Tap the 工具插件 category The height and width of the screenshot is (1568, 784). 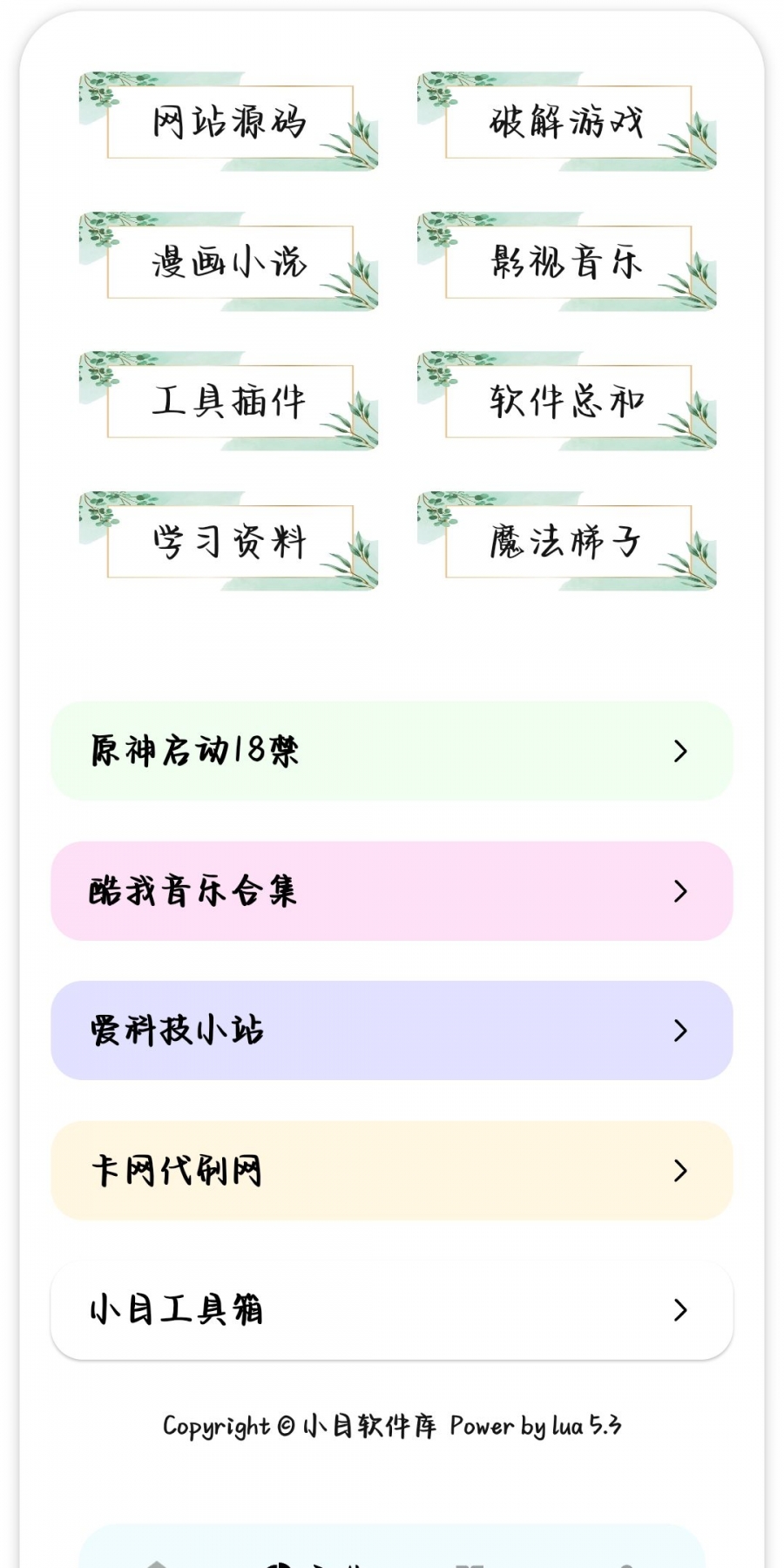coord(228,401)
